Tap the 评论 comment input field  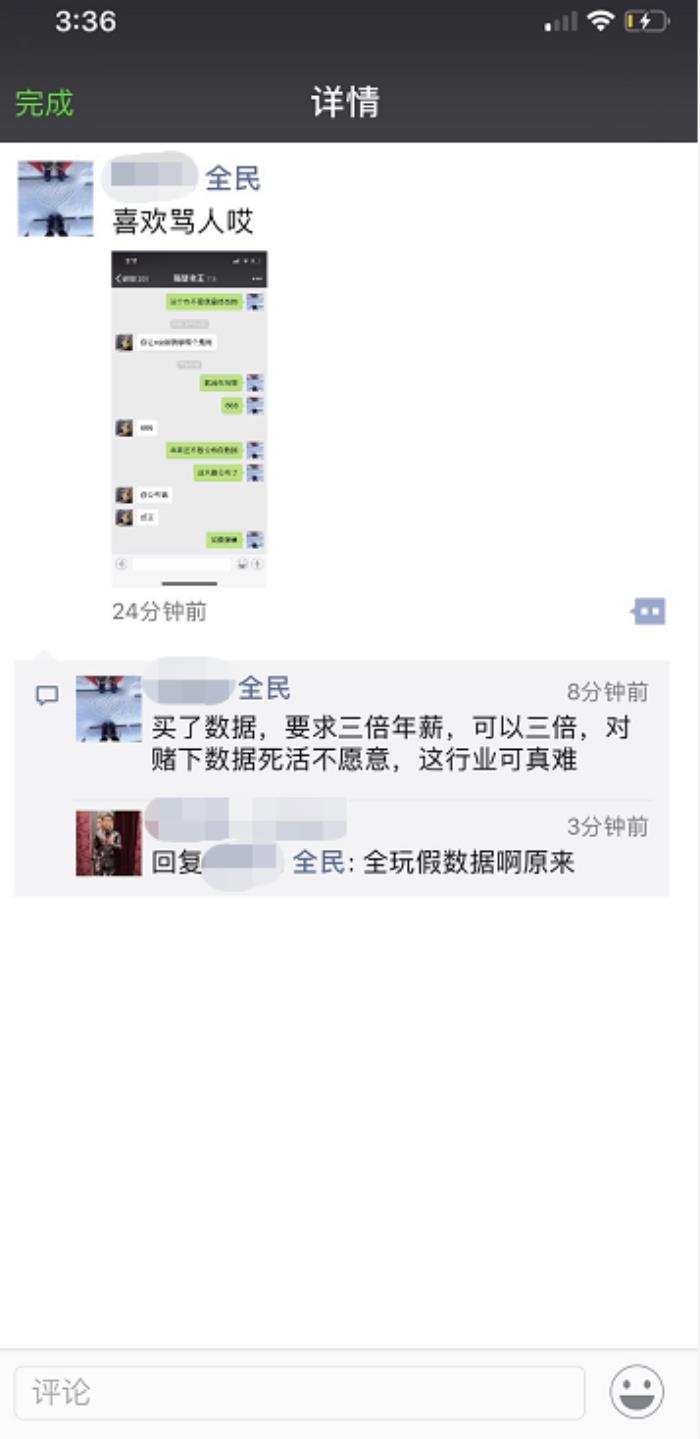pyautogui.click(x=299, y=1392)
